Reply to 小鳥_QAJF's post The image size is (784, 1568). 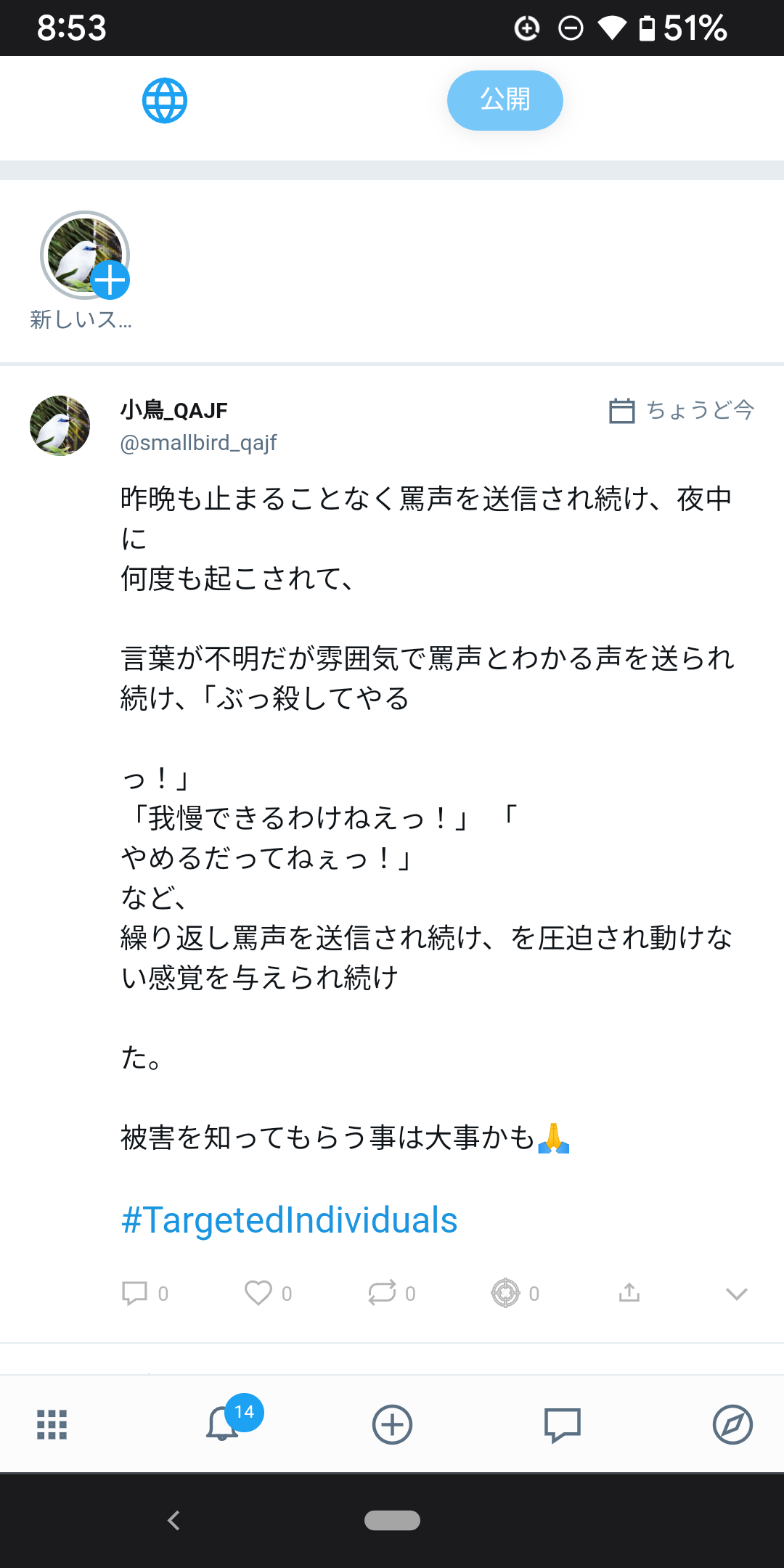[135, 1293]
